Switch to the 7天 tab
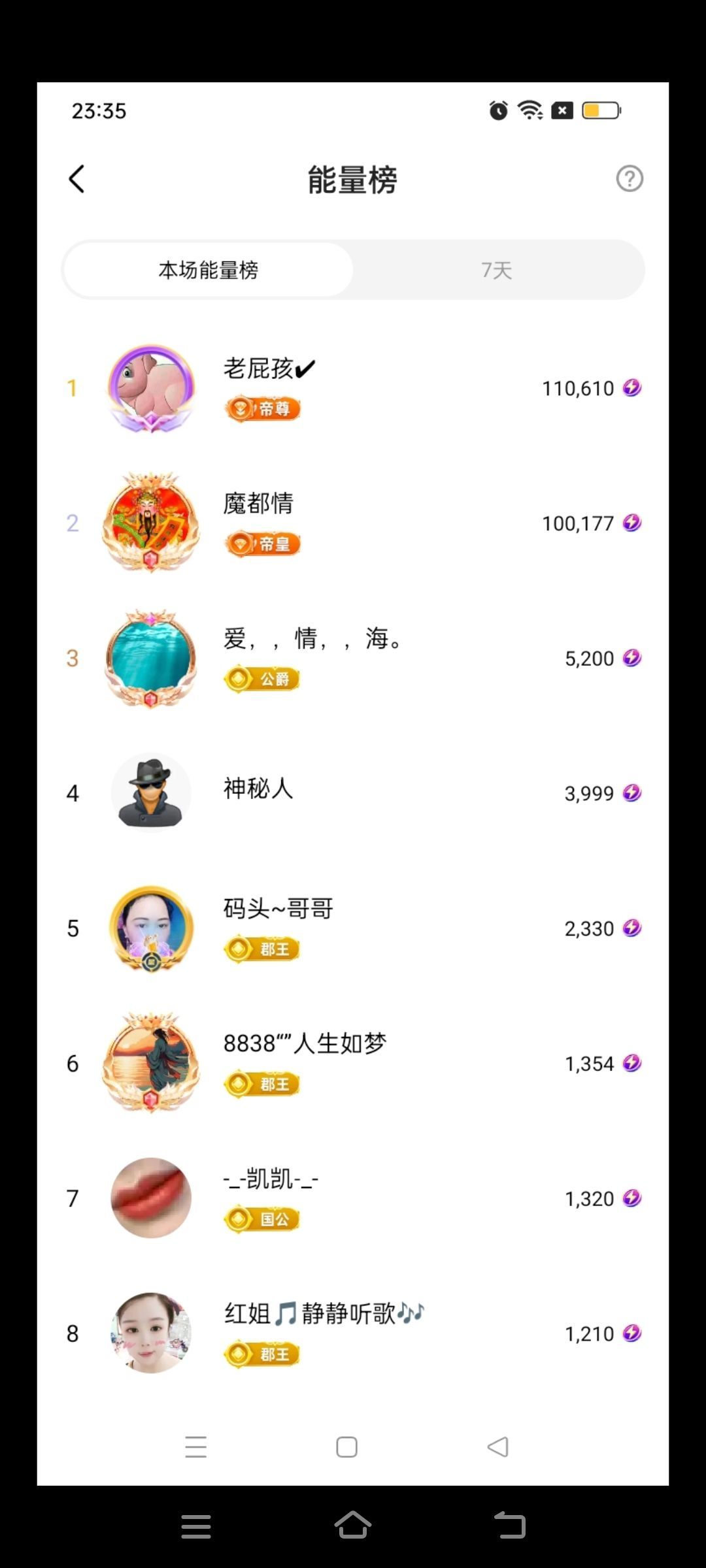This screenshot has height=1568, width=706. 498,270
